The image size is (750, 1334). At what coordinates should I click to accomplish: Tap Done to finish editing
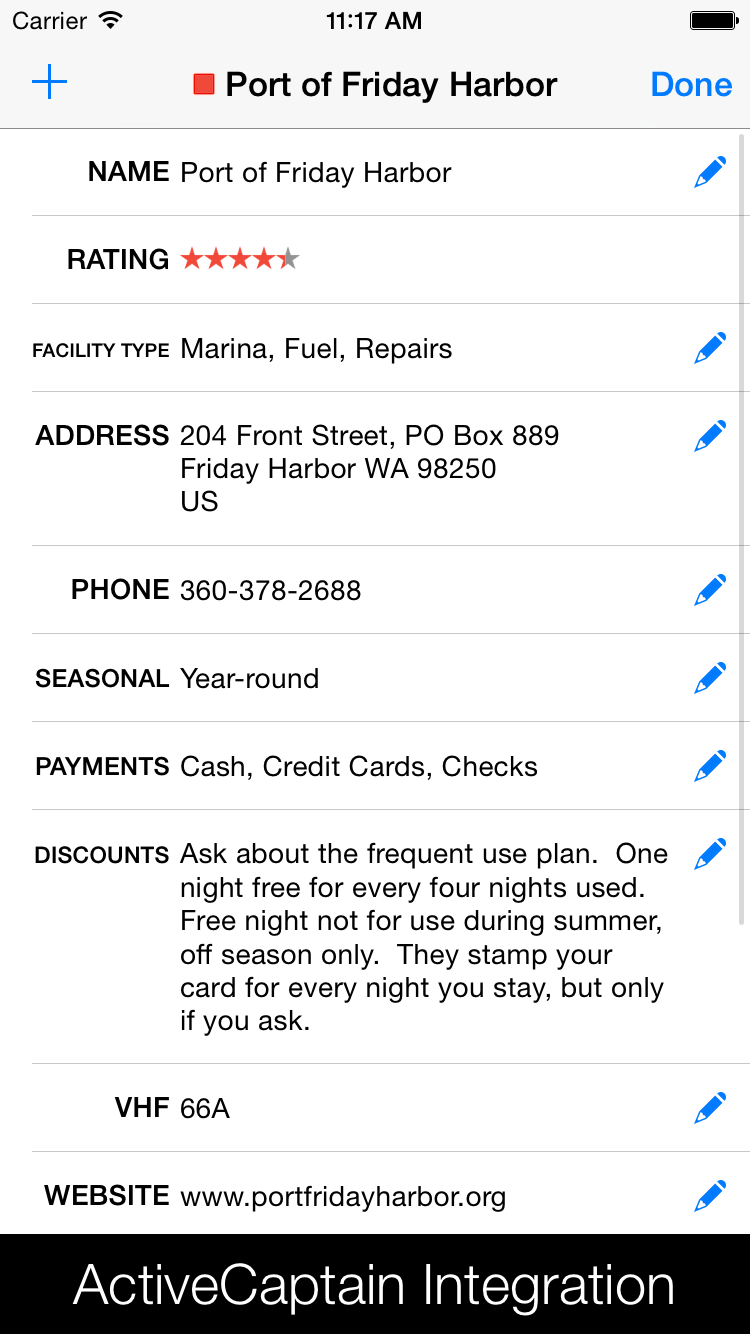click(691, 85)
